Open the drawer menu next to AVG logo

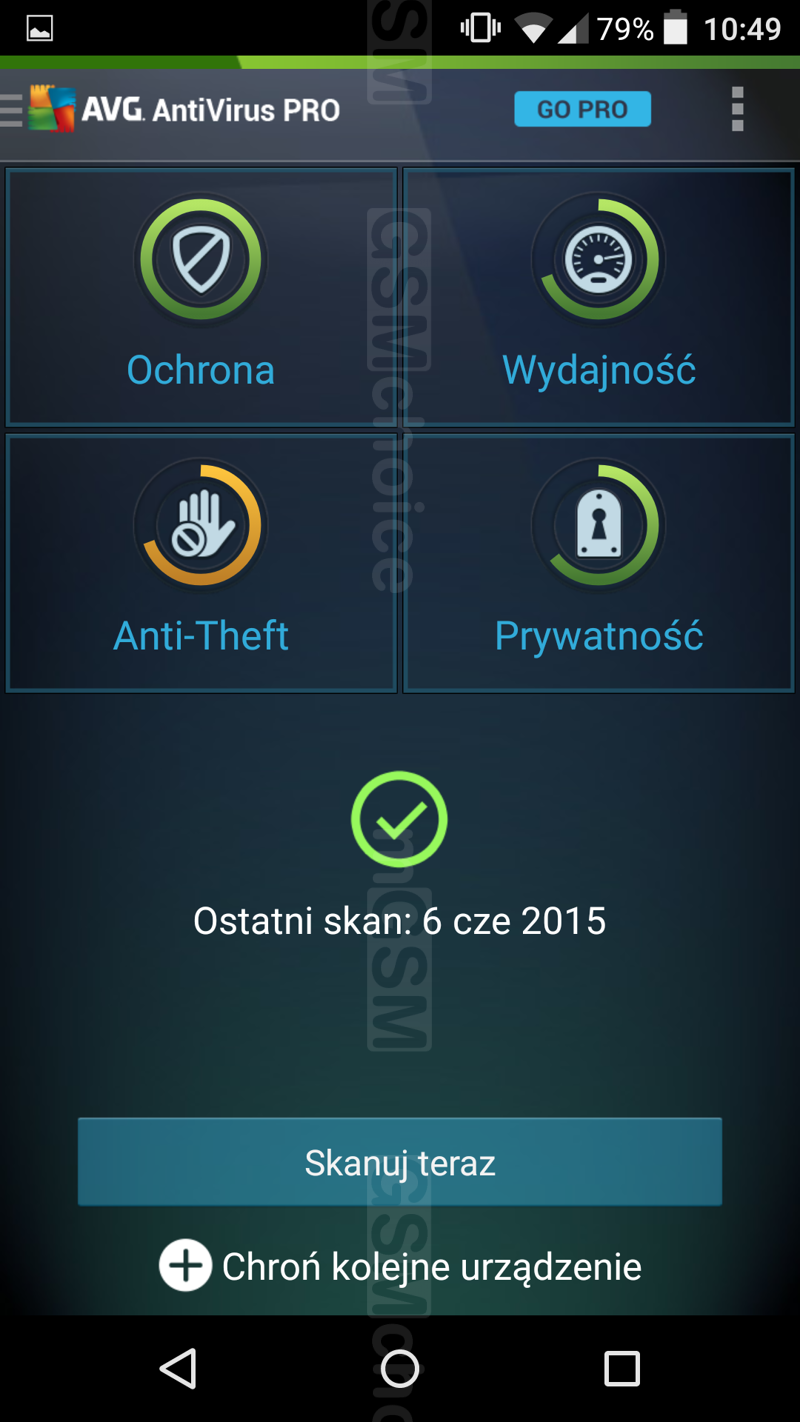[12, 110]
